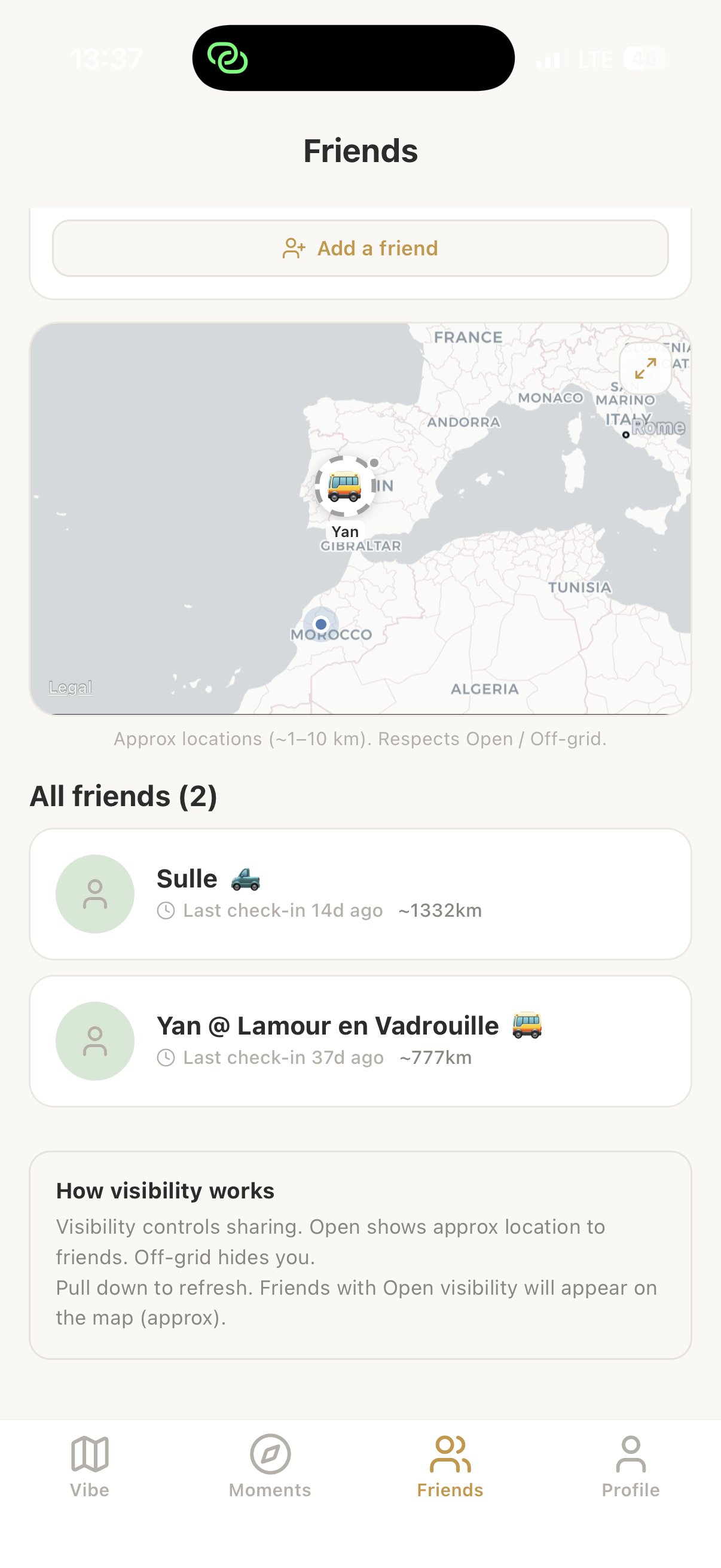Open Sulle's friend card
Viewport: 721px width, 1568px height.
(x=360, y=893)
